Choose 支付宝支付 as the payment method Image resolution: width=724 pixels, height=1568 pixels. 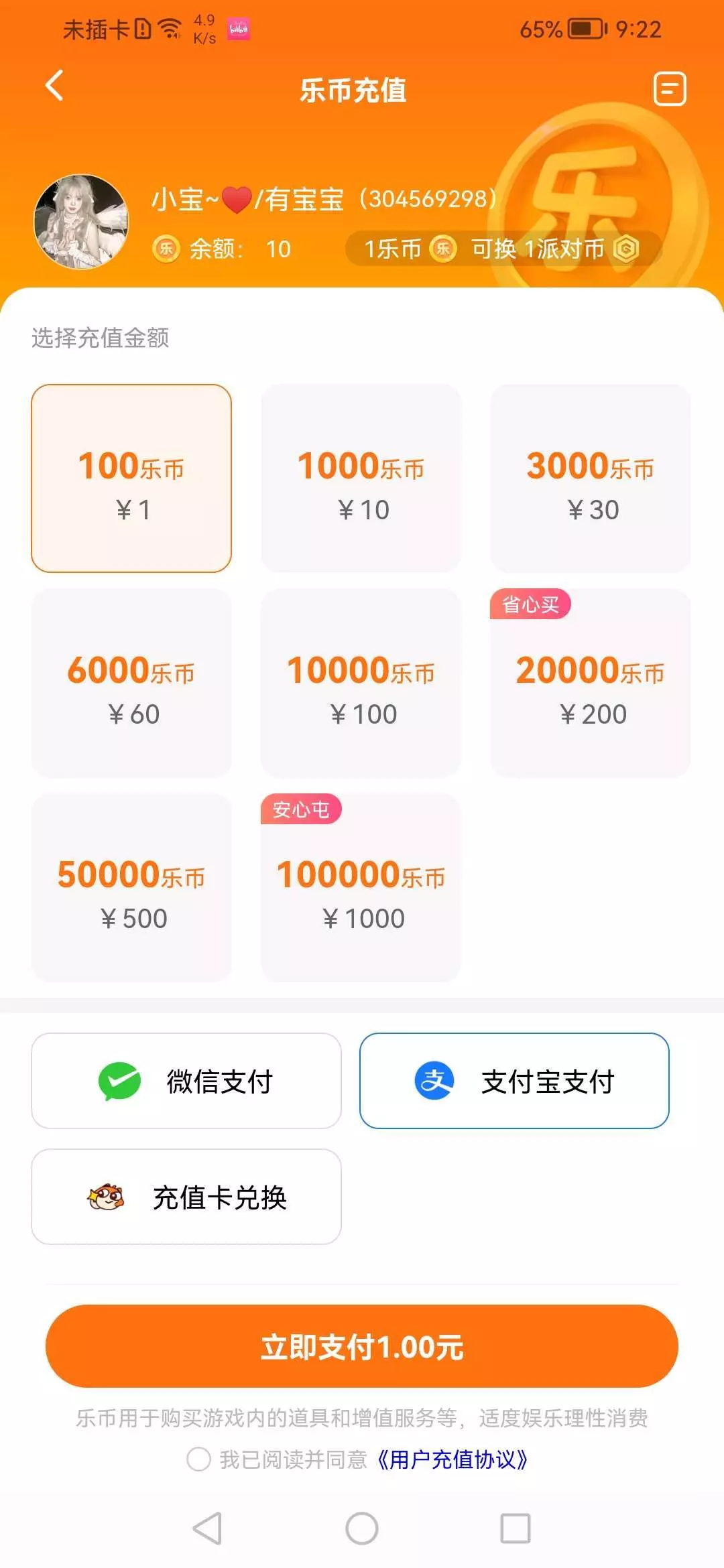point(514,1081)
